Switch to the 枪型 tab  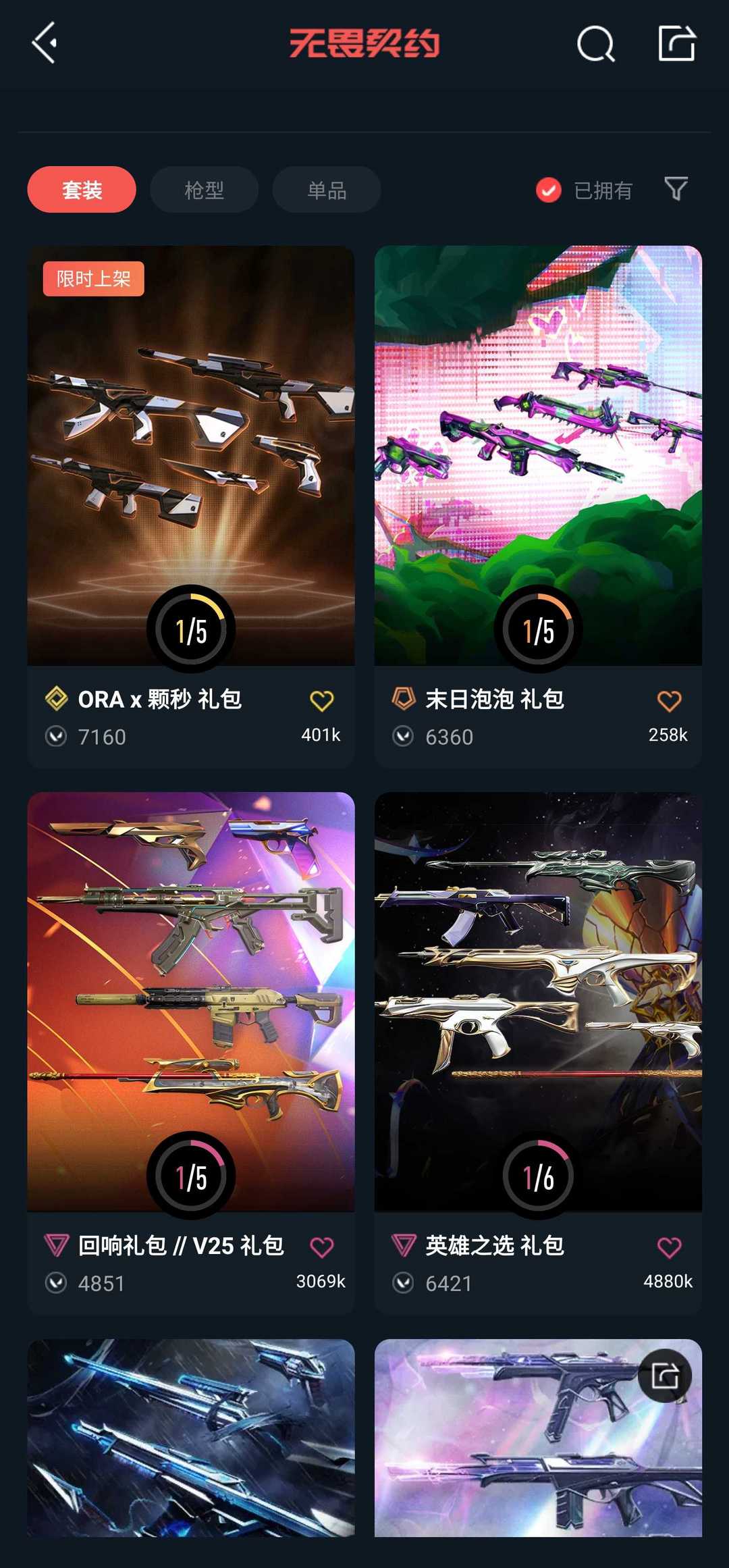(204, 190)
